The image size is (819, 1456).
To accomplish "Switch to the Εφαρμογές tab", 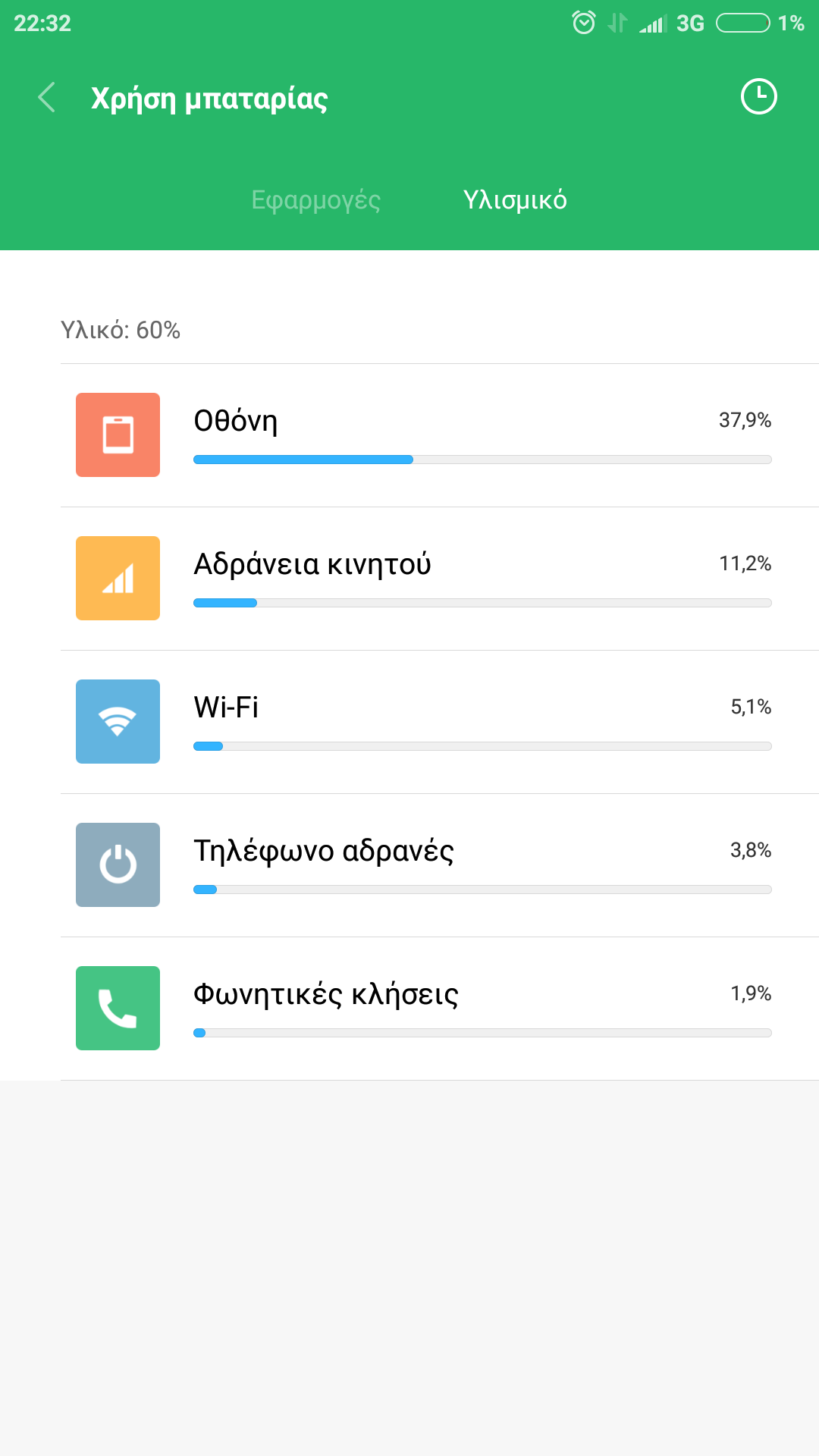I will tap(315, 200).
